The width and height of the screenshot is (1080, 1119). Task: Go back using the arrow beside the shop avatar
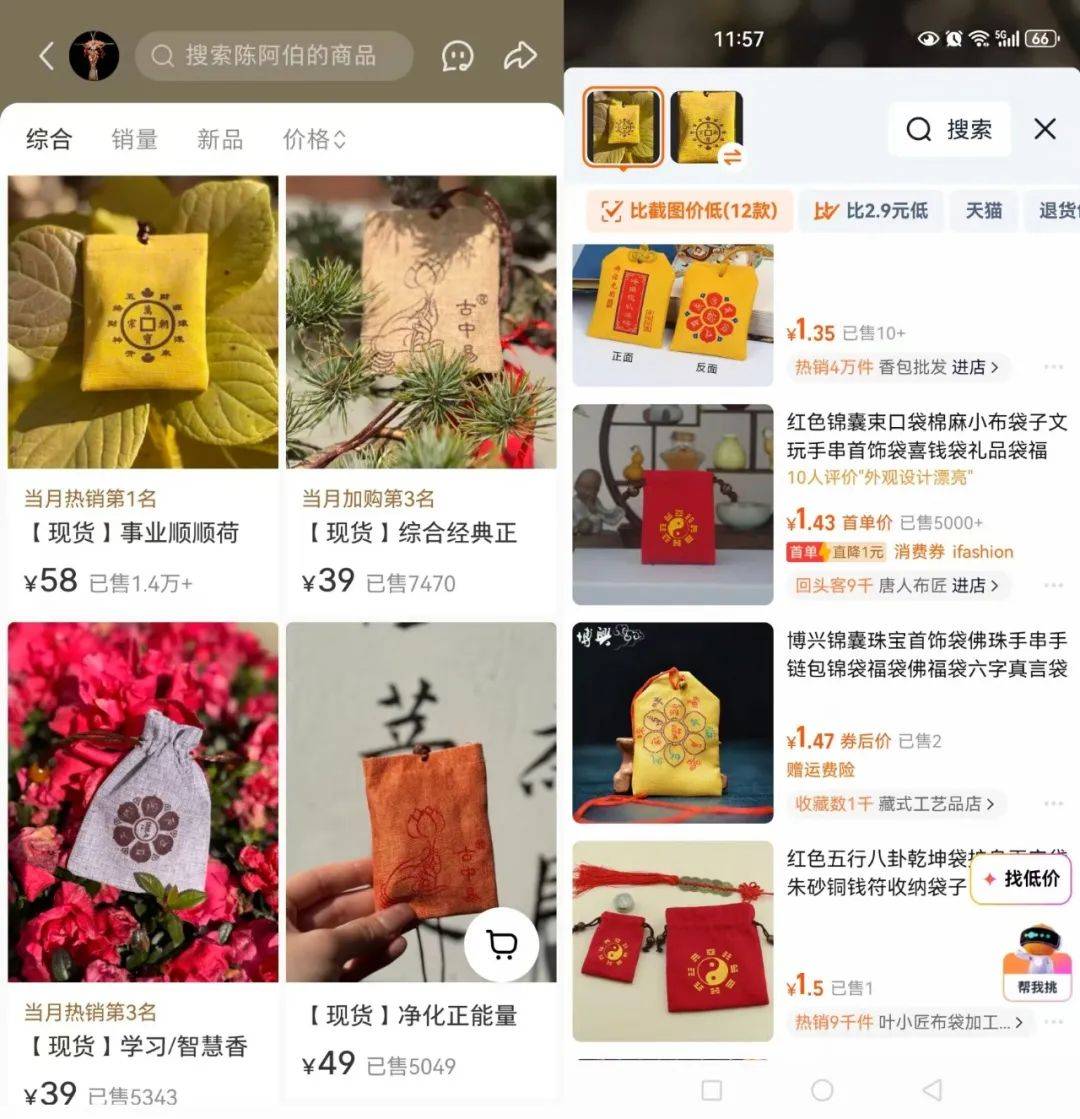(46, 56)
